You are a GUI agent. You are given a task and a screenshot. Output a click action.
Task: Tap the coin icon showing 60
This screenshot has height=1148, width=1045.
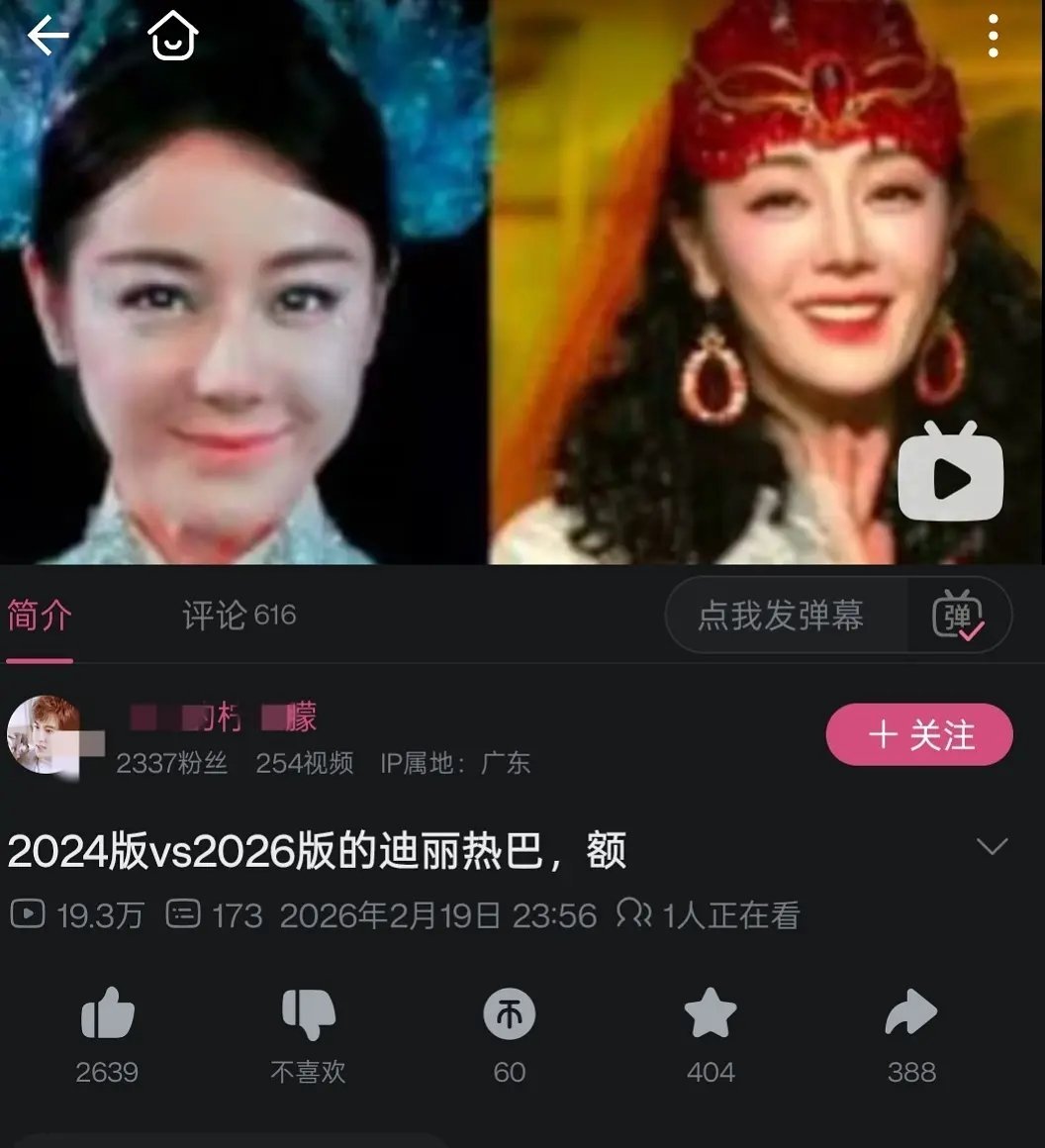coord(508,1012)
